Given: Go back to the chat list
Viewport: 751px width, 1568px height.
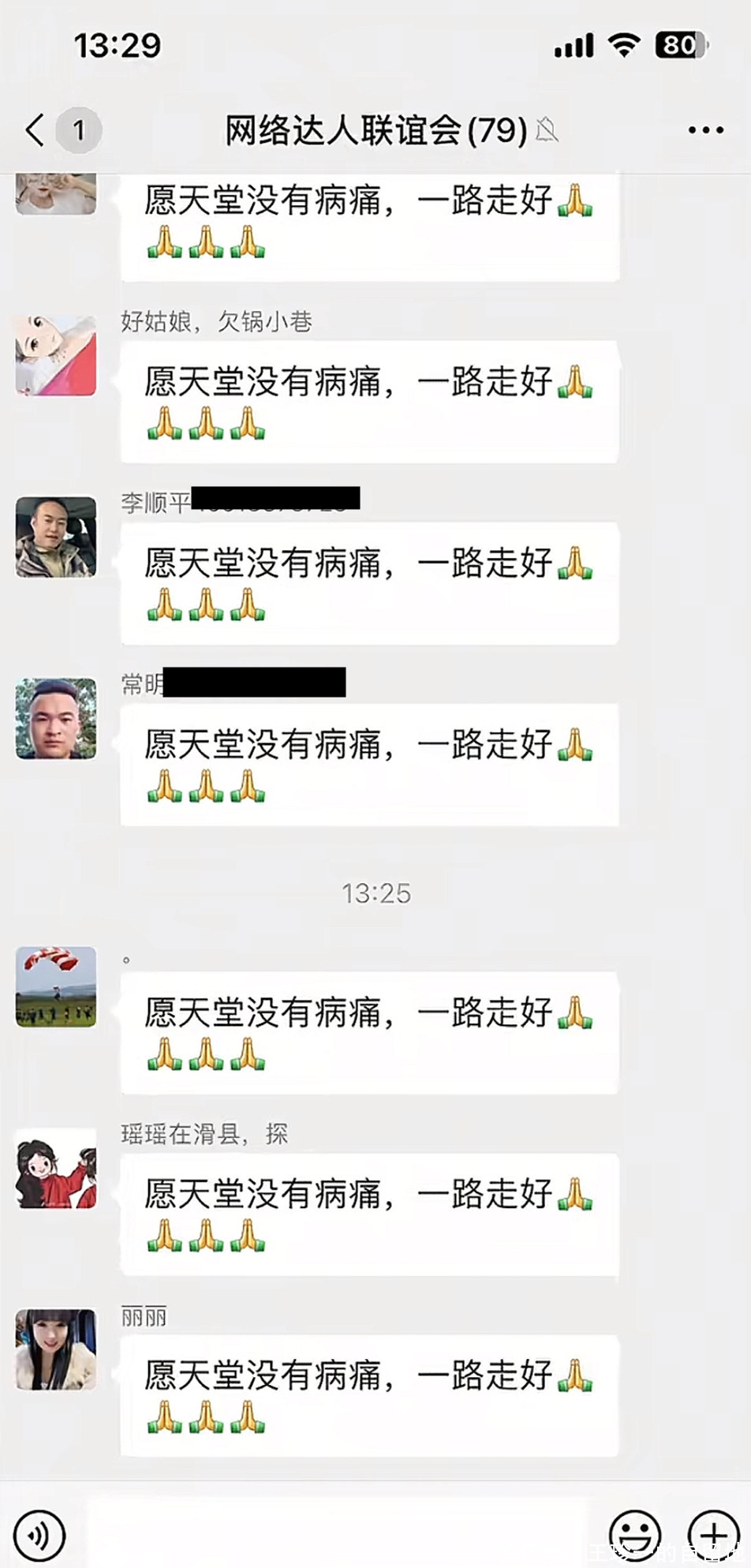Looking at the screenshot, I should tap(35, 130).
